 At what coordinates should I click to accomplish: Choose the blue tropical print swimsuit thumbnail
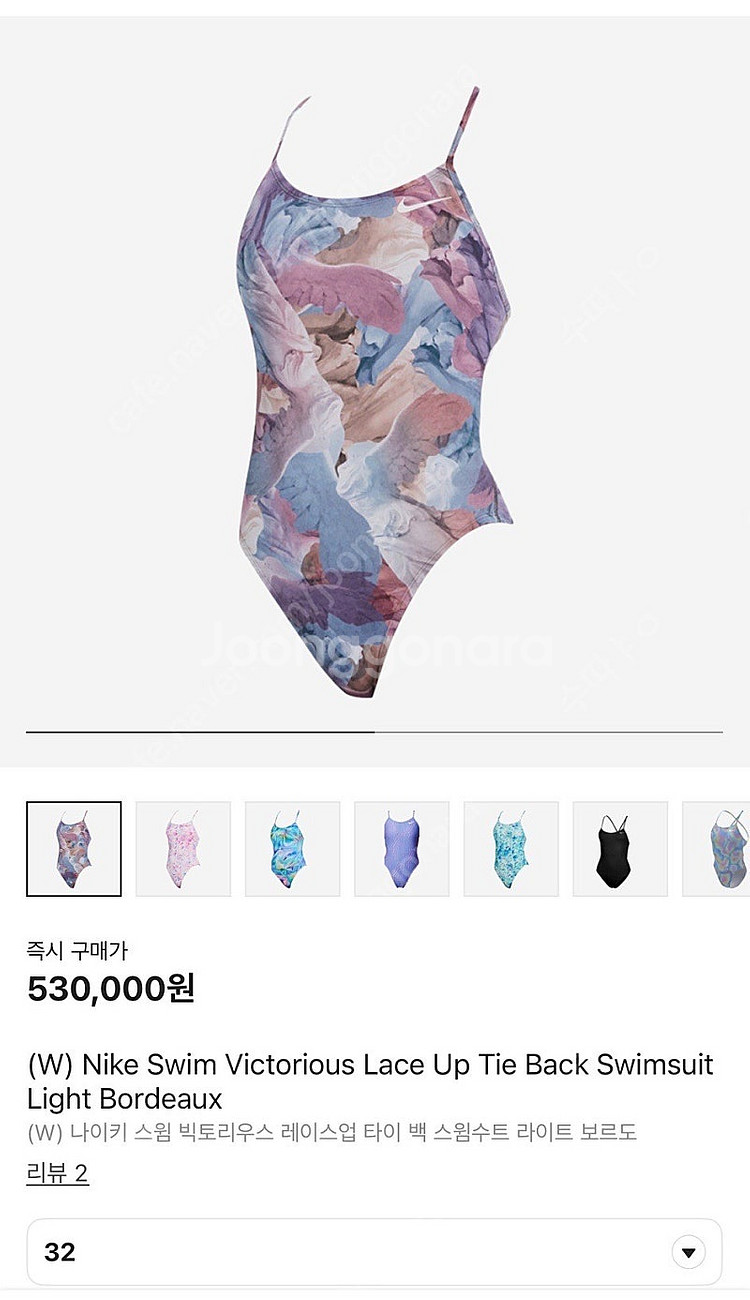click(292, 849)
